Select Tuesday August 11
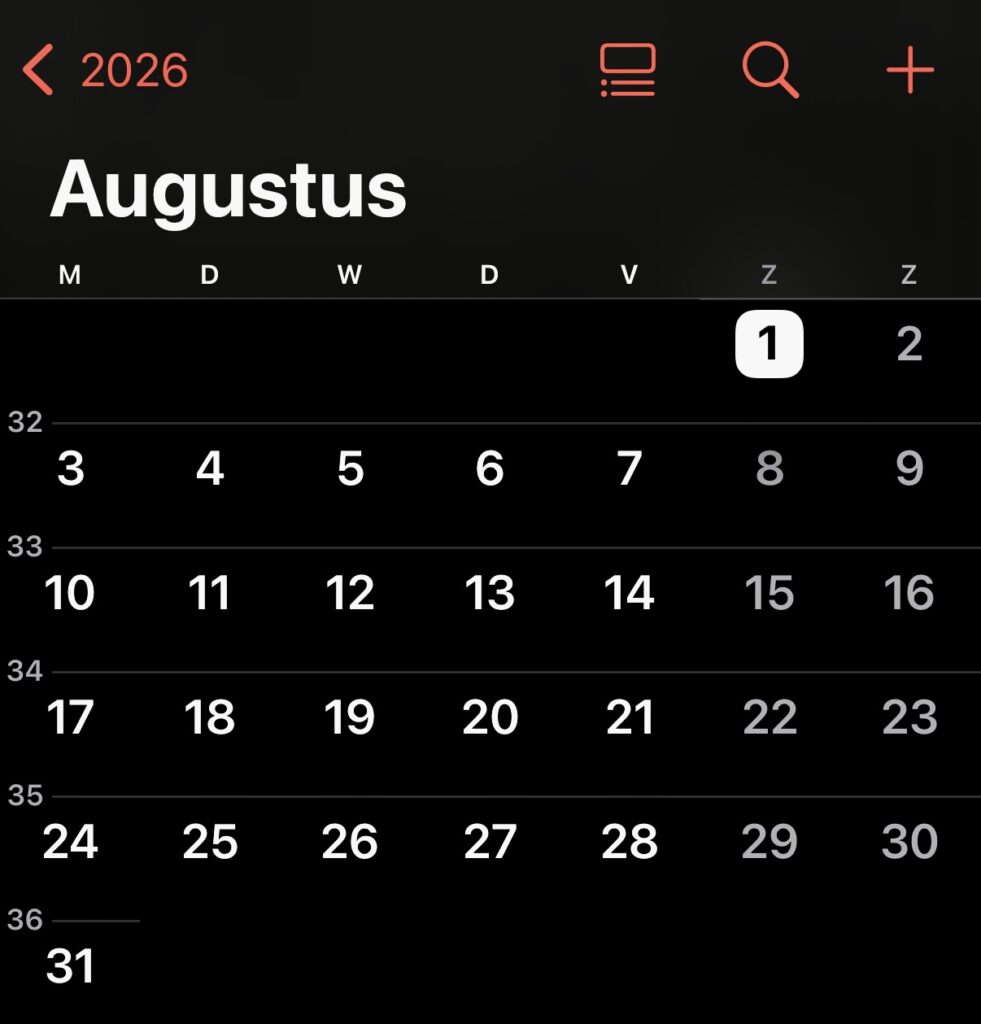981x1024 pixels. click(210, 593)
